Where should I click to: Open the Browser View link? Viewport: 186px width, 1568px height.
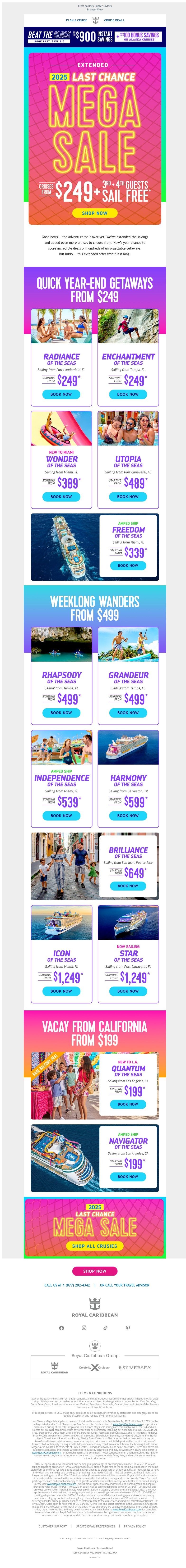click(94, 10)
